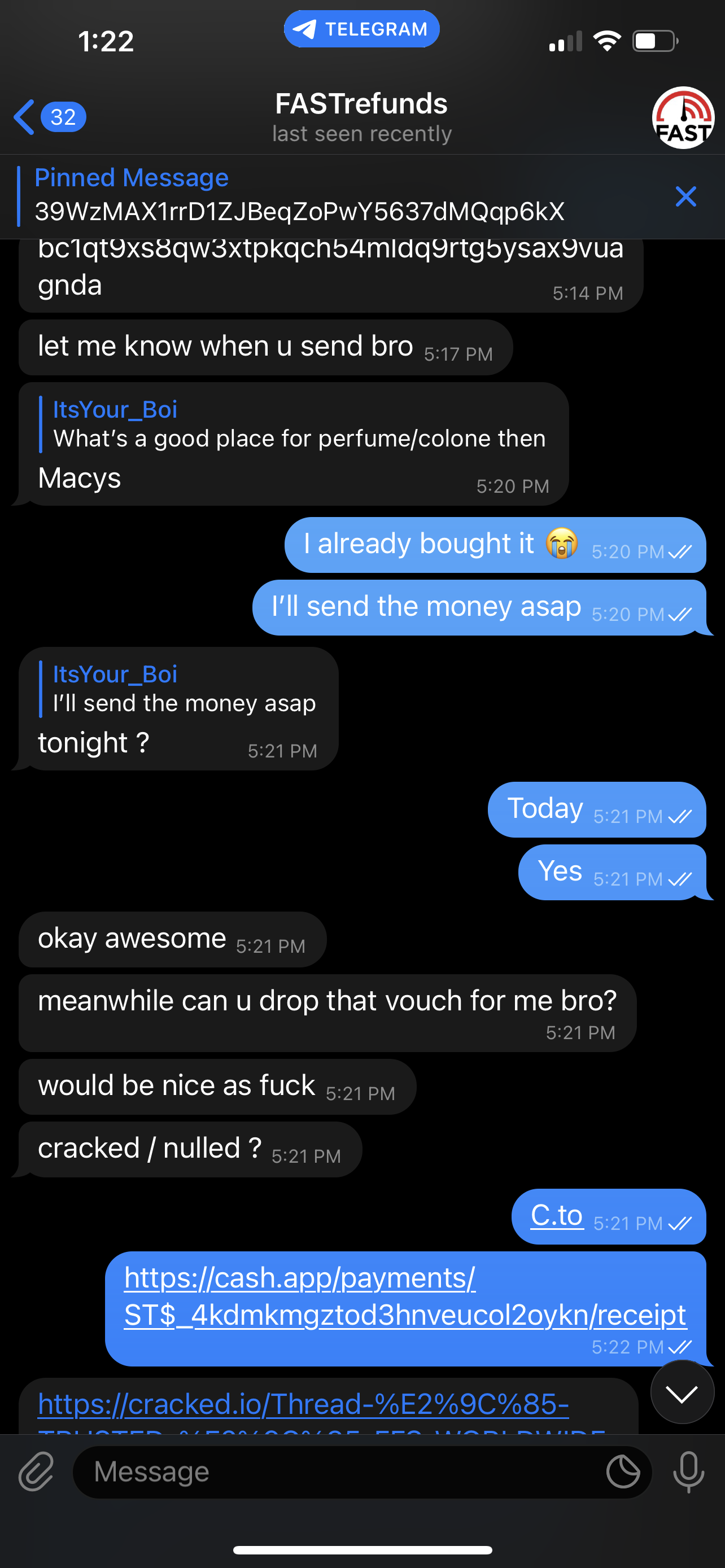
Task: Go back to the chat list
Action: tap(47, 117)
